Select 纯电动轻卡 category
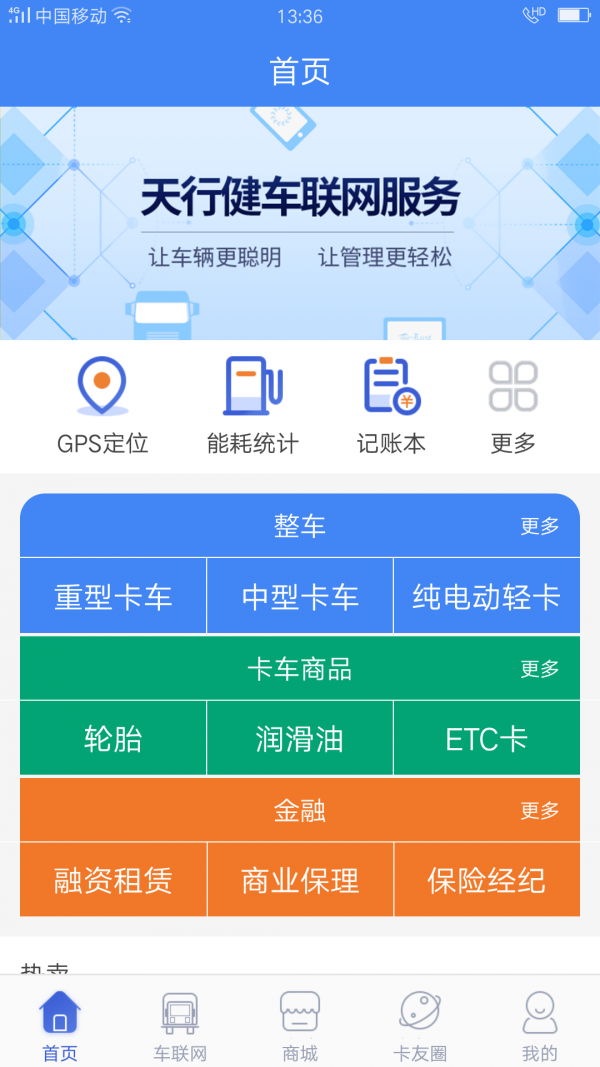Screen dimensions: 600x1067 point(486,597)
